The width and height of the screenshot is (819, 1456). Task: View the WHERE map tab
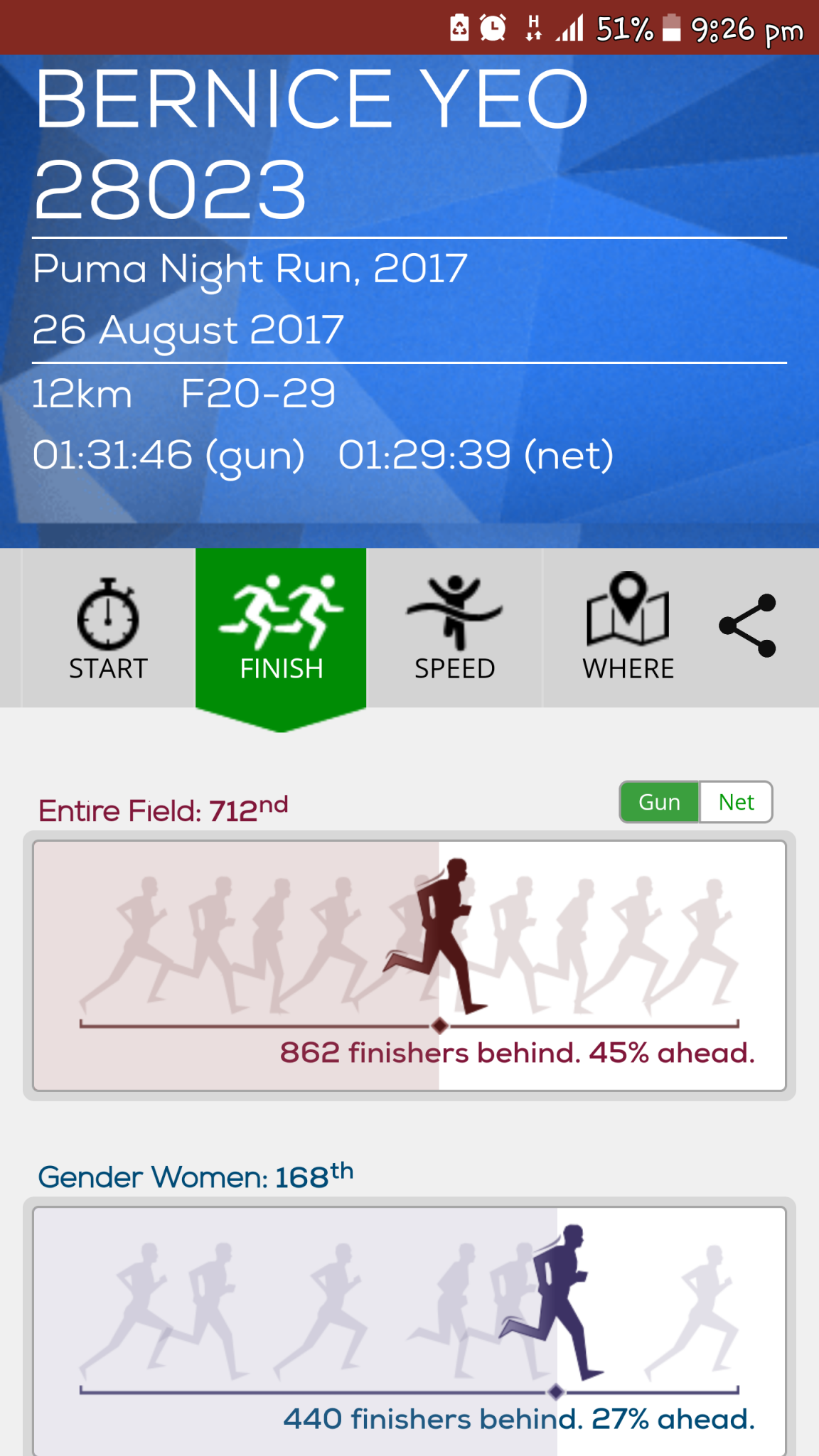coord(628,628)
